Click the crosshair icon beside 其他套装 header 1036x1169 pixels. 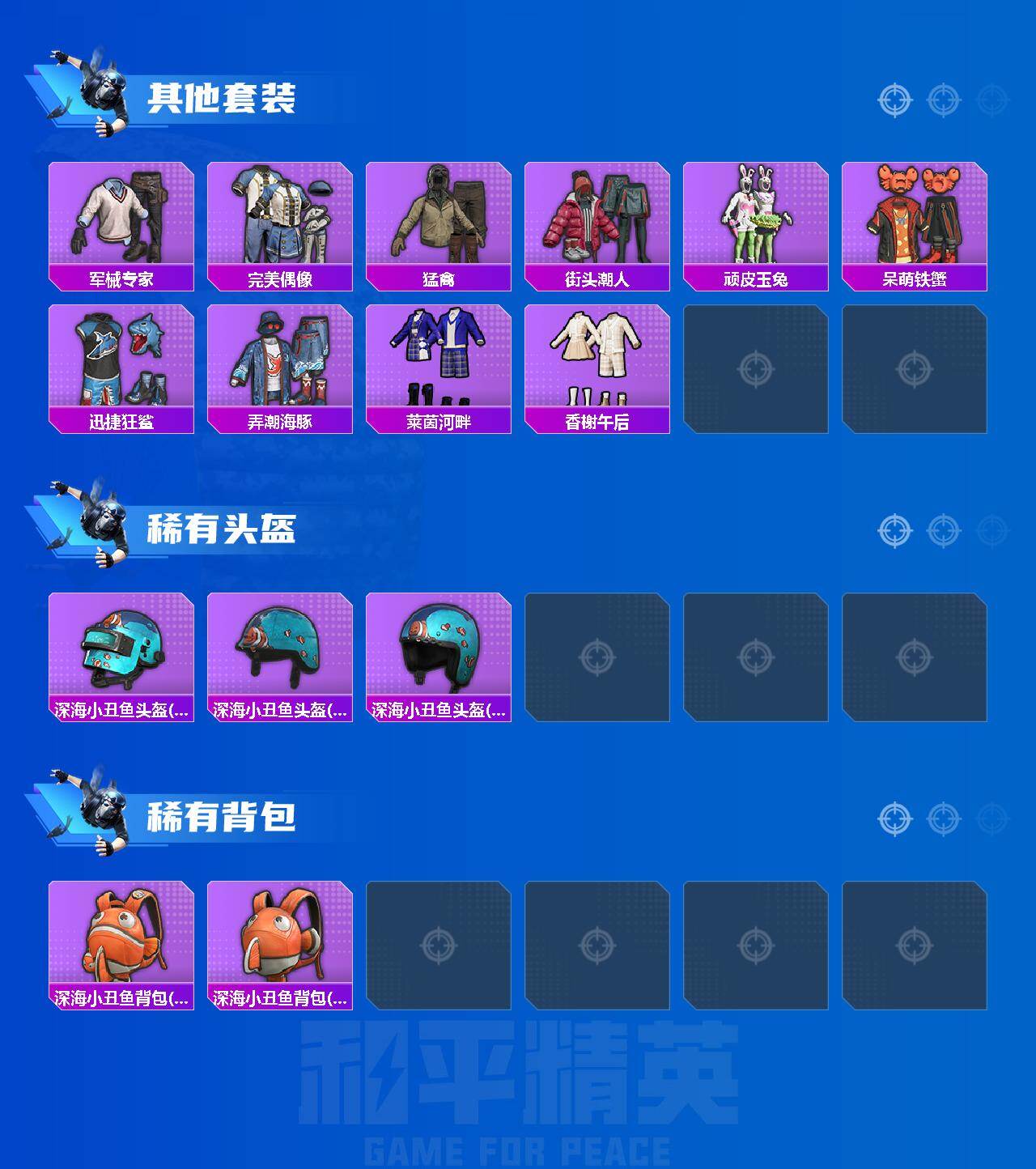(894, 100)
